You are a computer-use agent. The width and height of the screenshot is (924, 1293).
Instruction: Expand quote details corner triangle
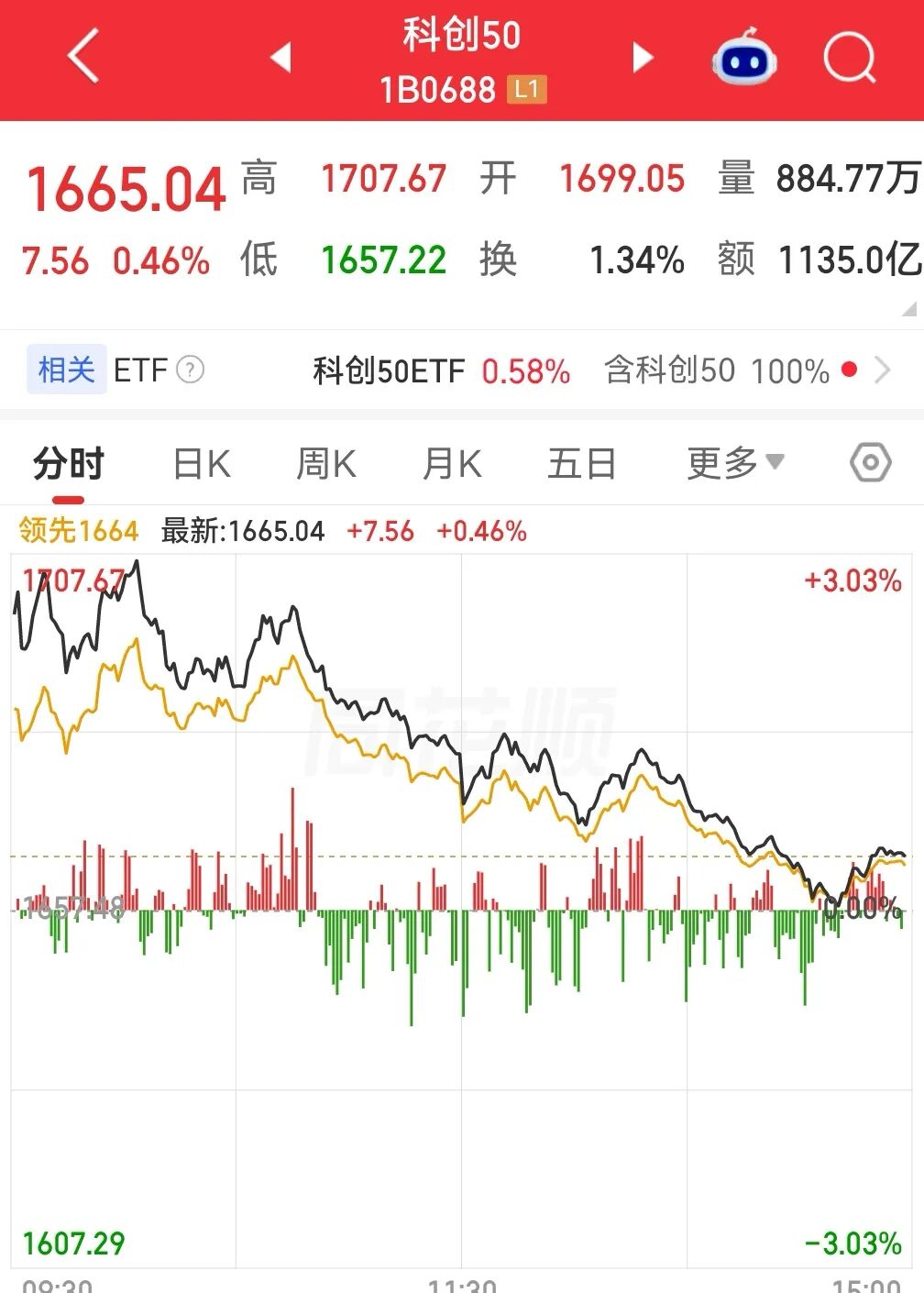[909, 310]
